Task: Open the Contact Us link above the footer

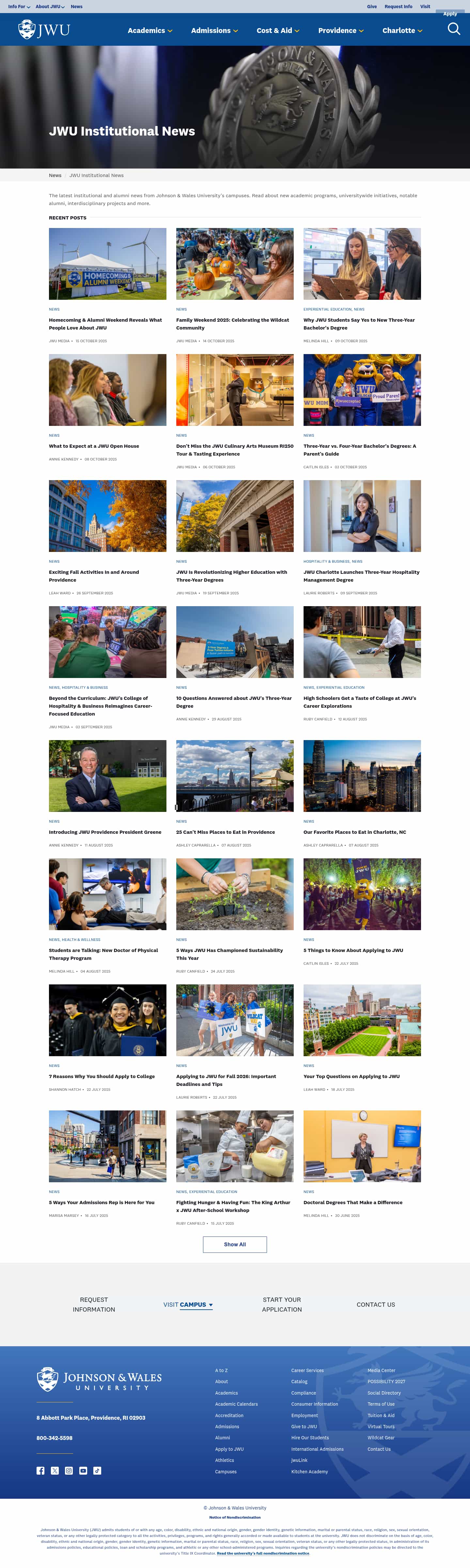Action: pos(376,1304)
